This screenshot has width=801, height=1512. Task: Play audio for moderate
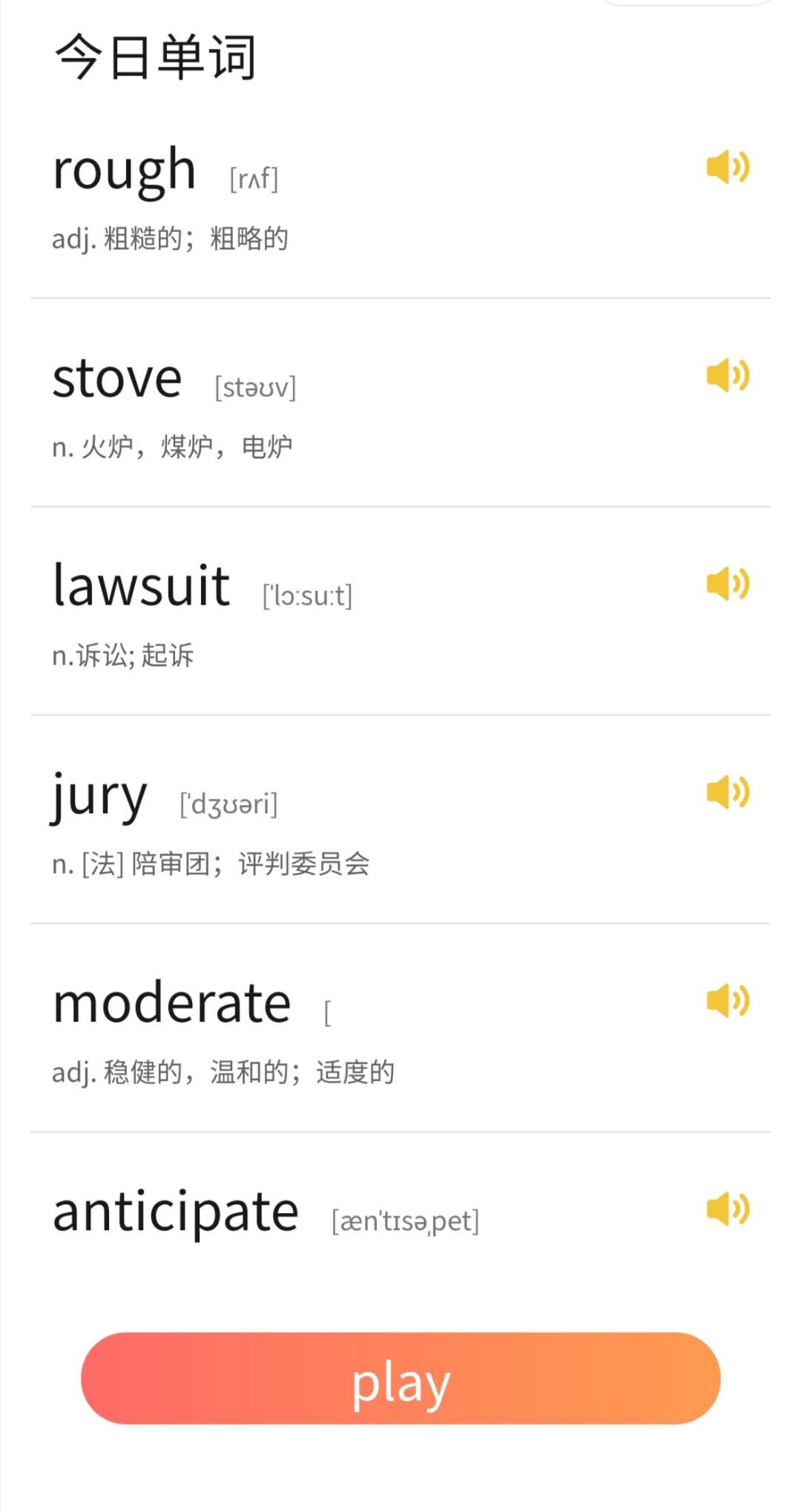pos(728,1001)
